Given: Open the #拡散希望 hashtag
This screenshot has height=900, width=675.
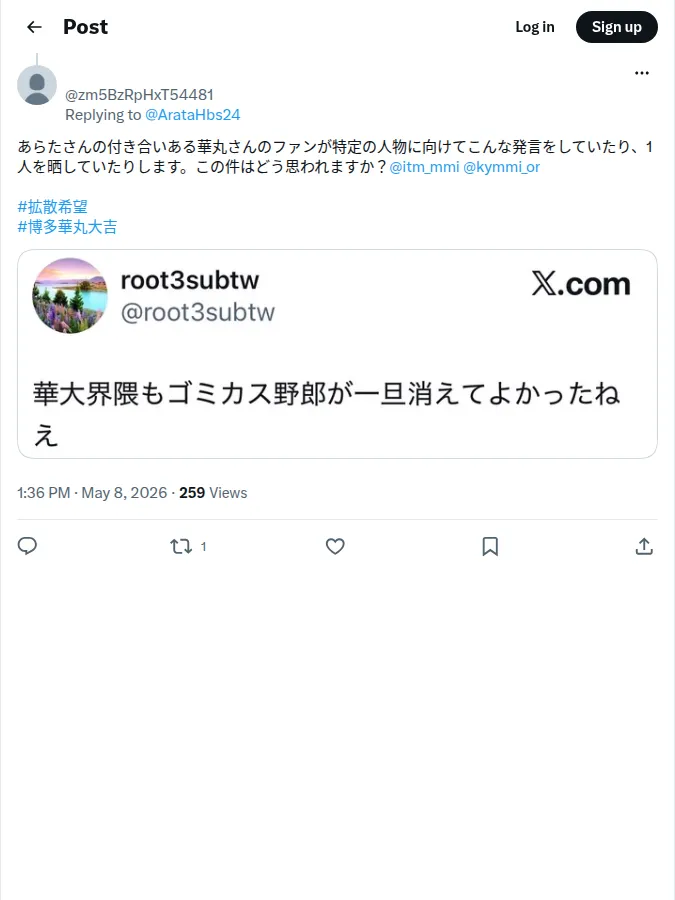Looking at the screenshot, I should (x=52, y=207).
